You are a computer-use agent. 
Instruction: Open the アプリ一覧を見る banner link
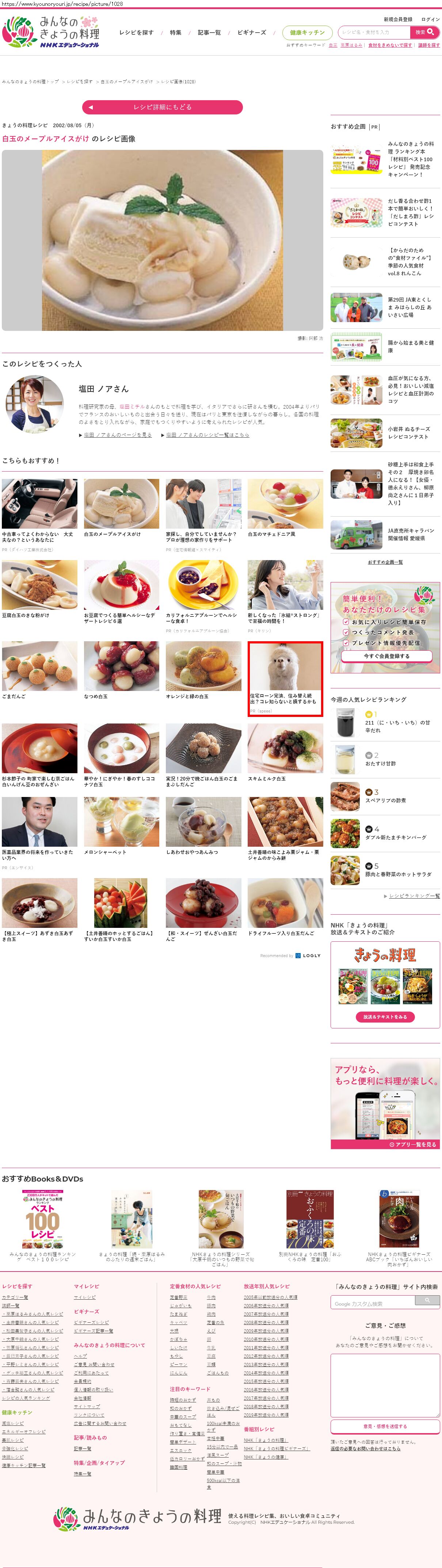[414, 1144]
